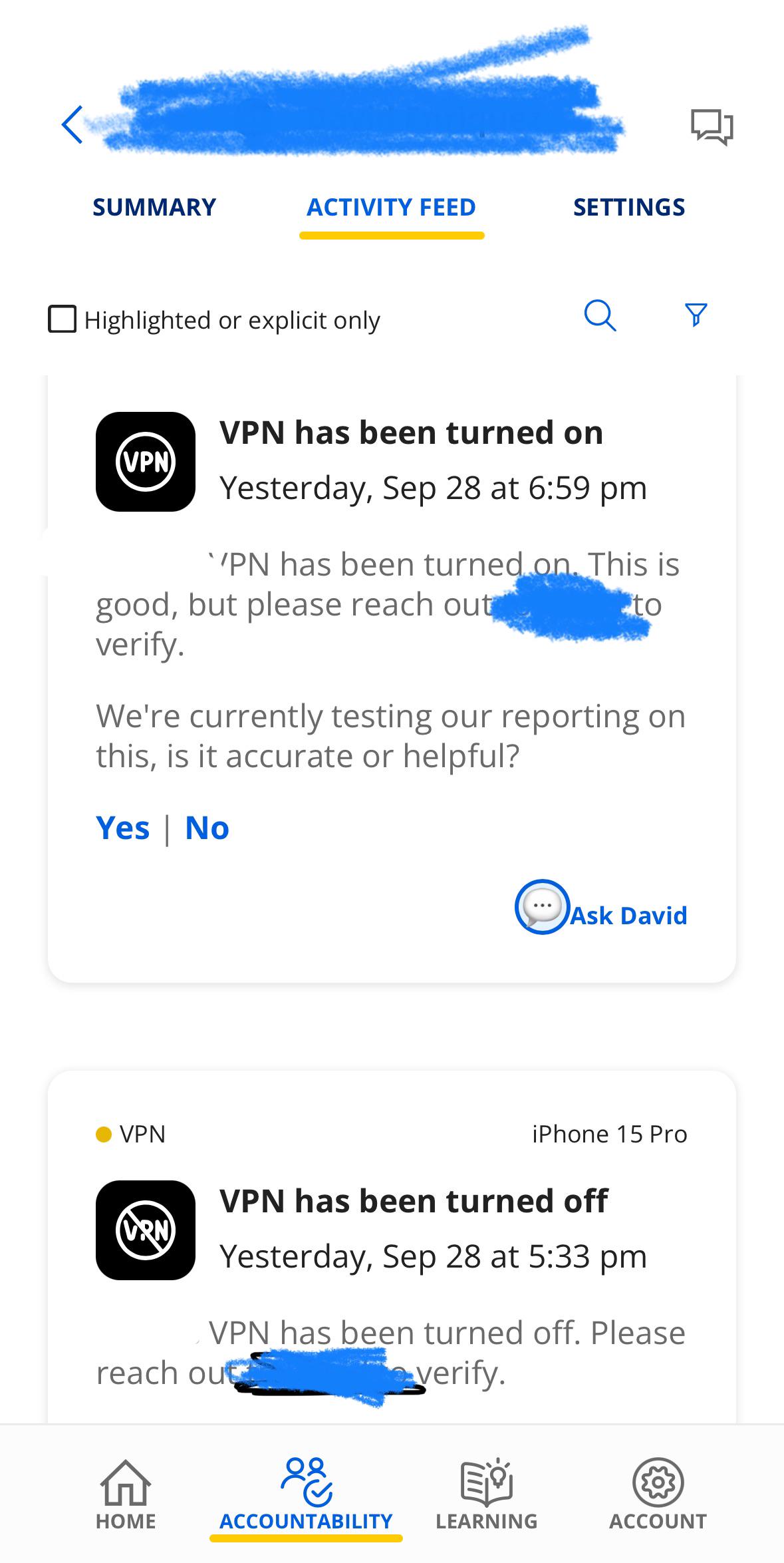
Task: Switch to the Summary tab
Action: pyautogui.click(x=154, y=208)
